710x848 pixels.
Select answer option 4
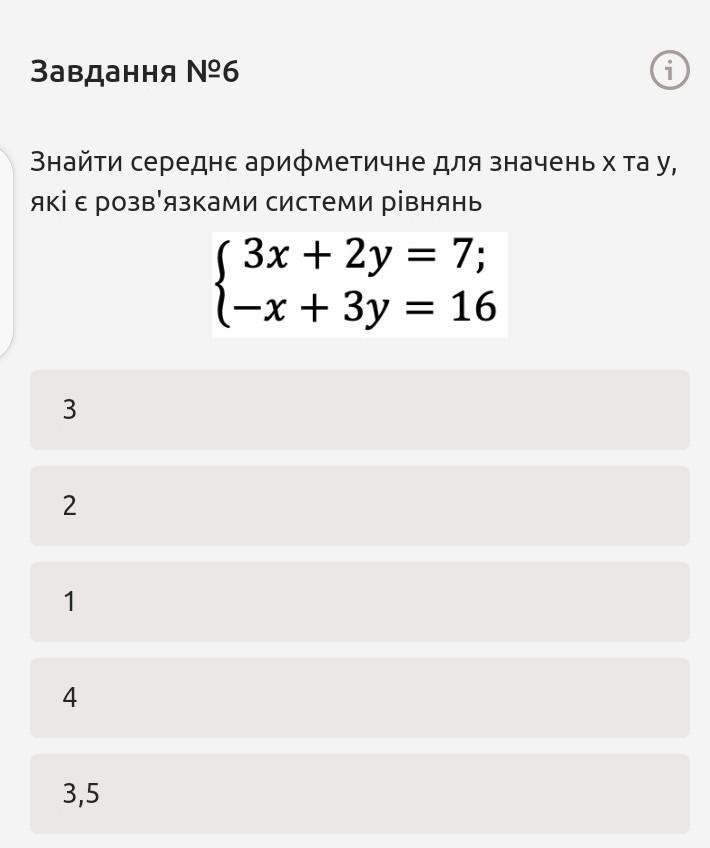pos(360,698)
